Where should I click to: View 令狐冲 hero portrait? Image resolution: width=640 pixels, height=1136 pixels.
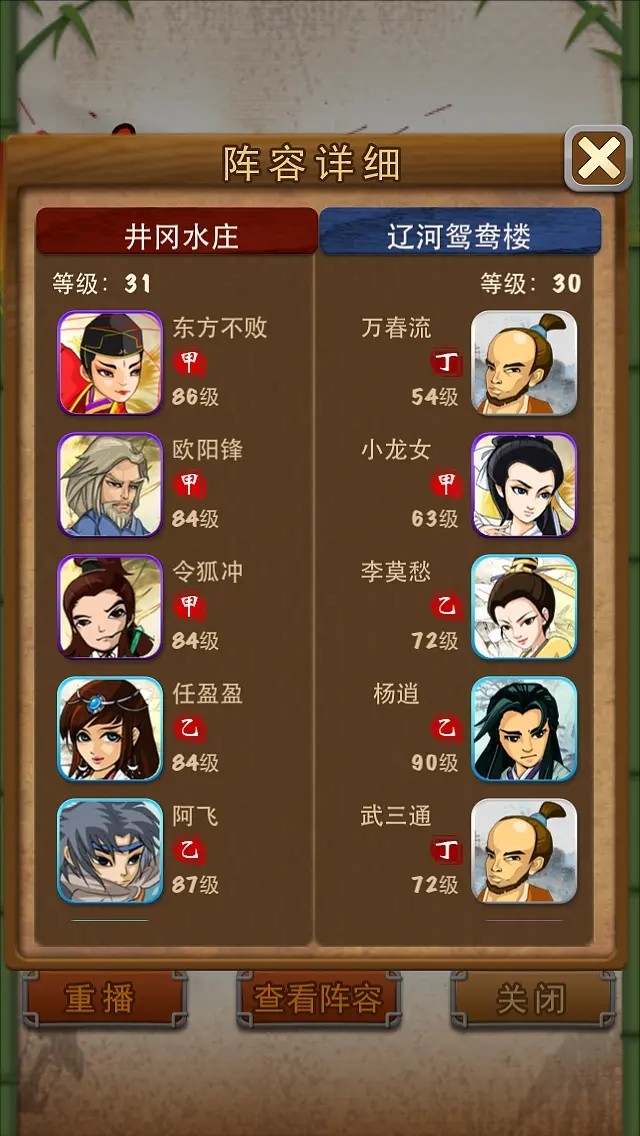[110, 607]
